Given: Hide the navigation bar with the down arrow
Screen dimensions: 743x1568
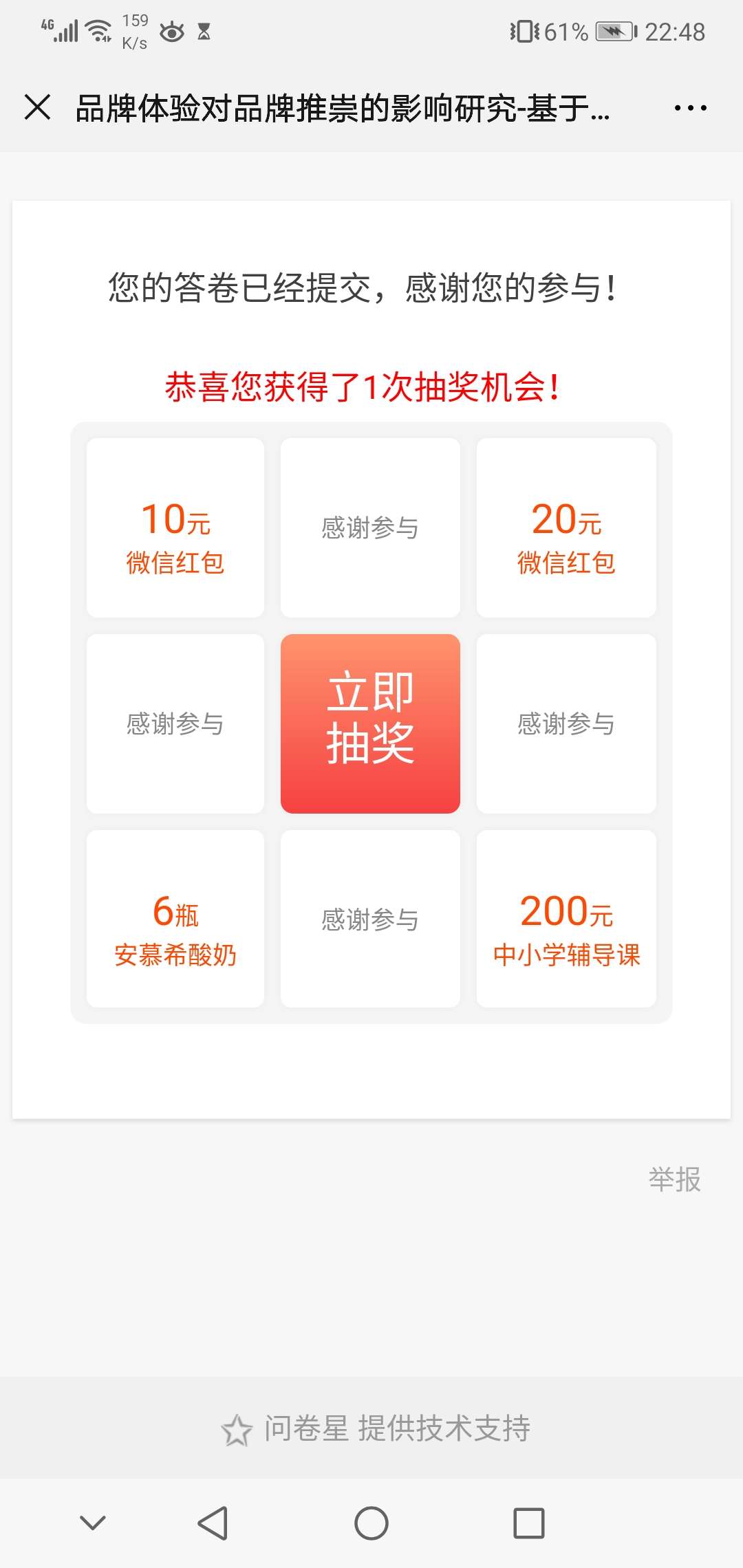Looking at the screenshot, I should (x=93, y=1523).
